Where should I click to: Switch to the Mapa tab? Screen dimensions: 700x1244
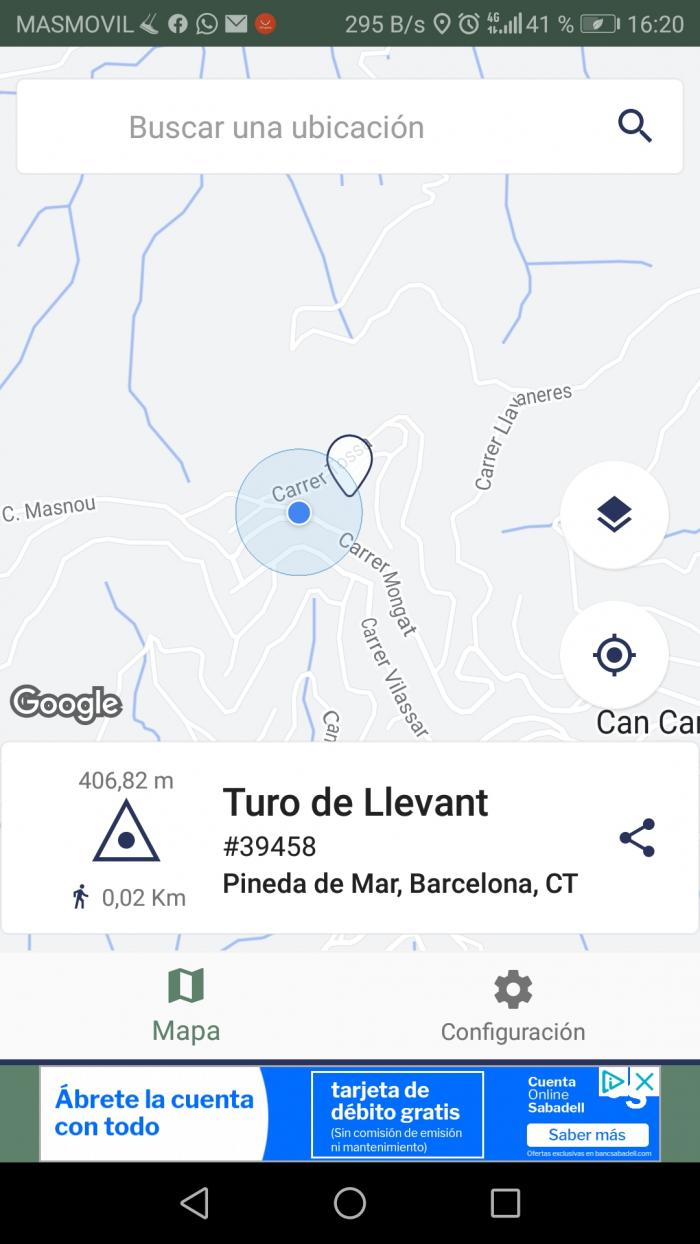click(186, 1005)
